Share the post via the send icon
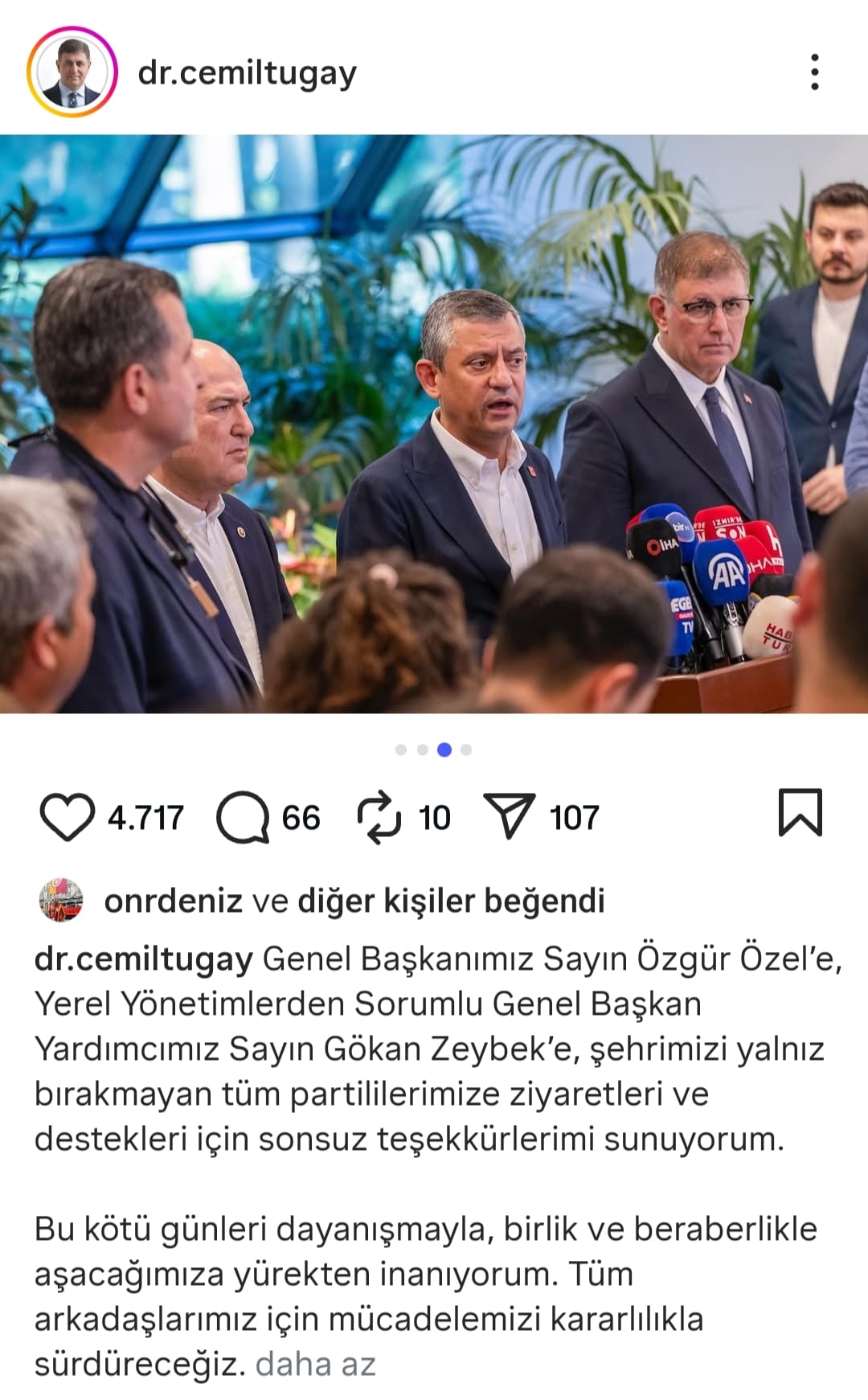Screen dimensions: 868x1400 point(509,817)
